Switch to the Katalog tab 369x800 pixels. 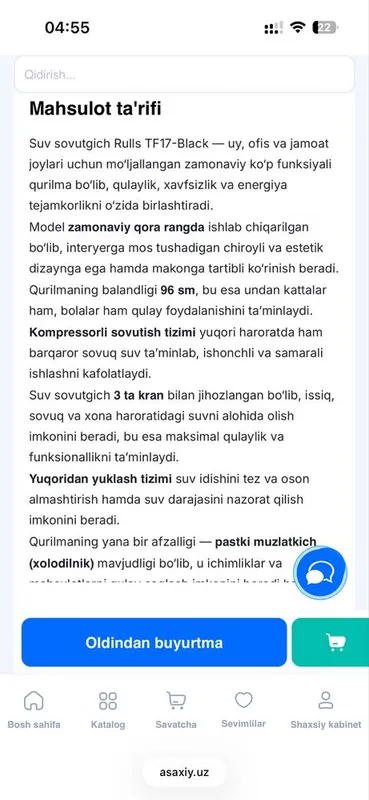coord(108,710)
